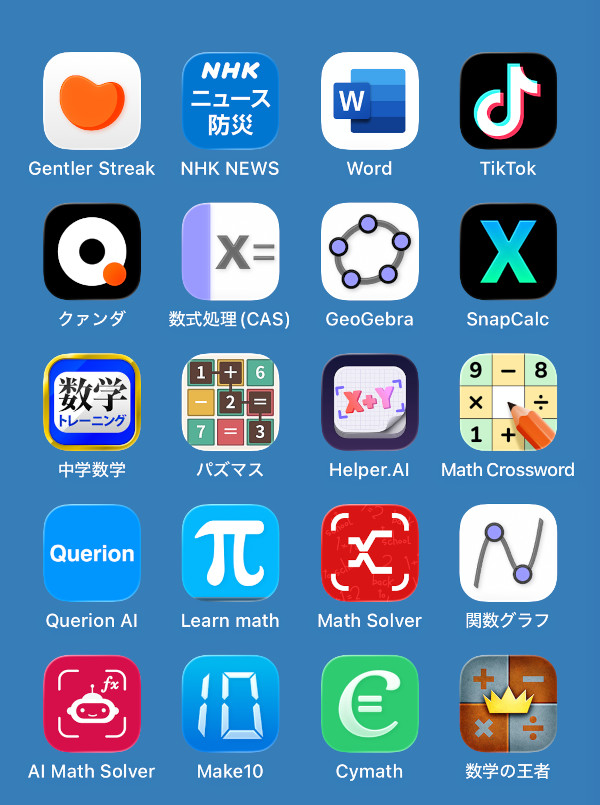
Task: Open Helper.AI app
Action: tap(369, 403)
